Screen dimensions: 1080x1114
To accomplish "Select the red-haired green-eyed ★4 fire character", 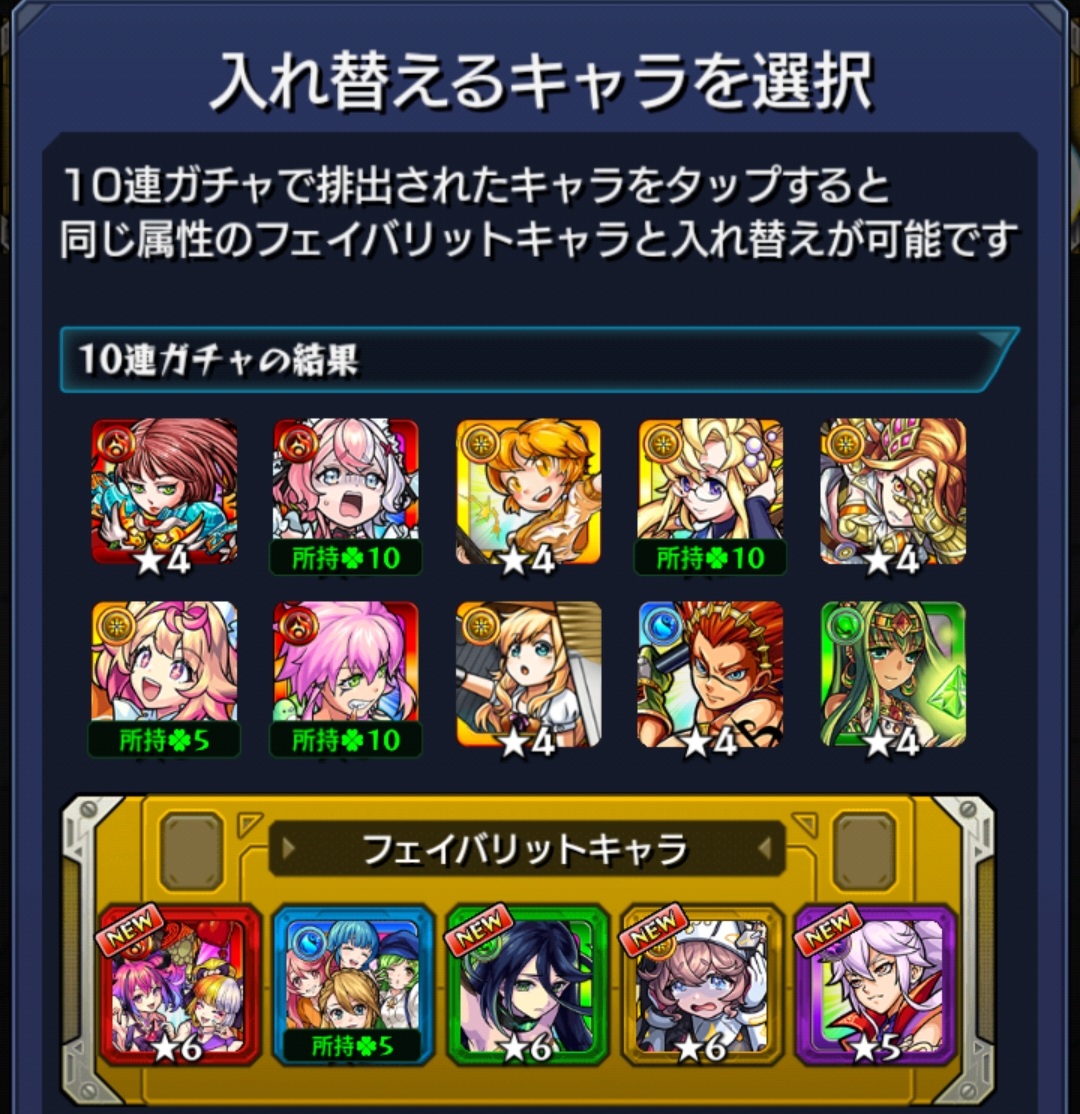I will 165,492.
